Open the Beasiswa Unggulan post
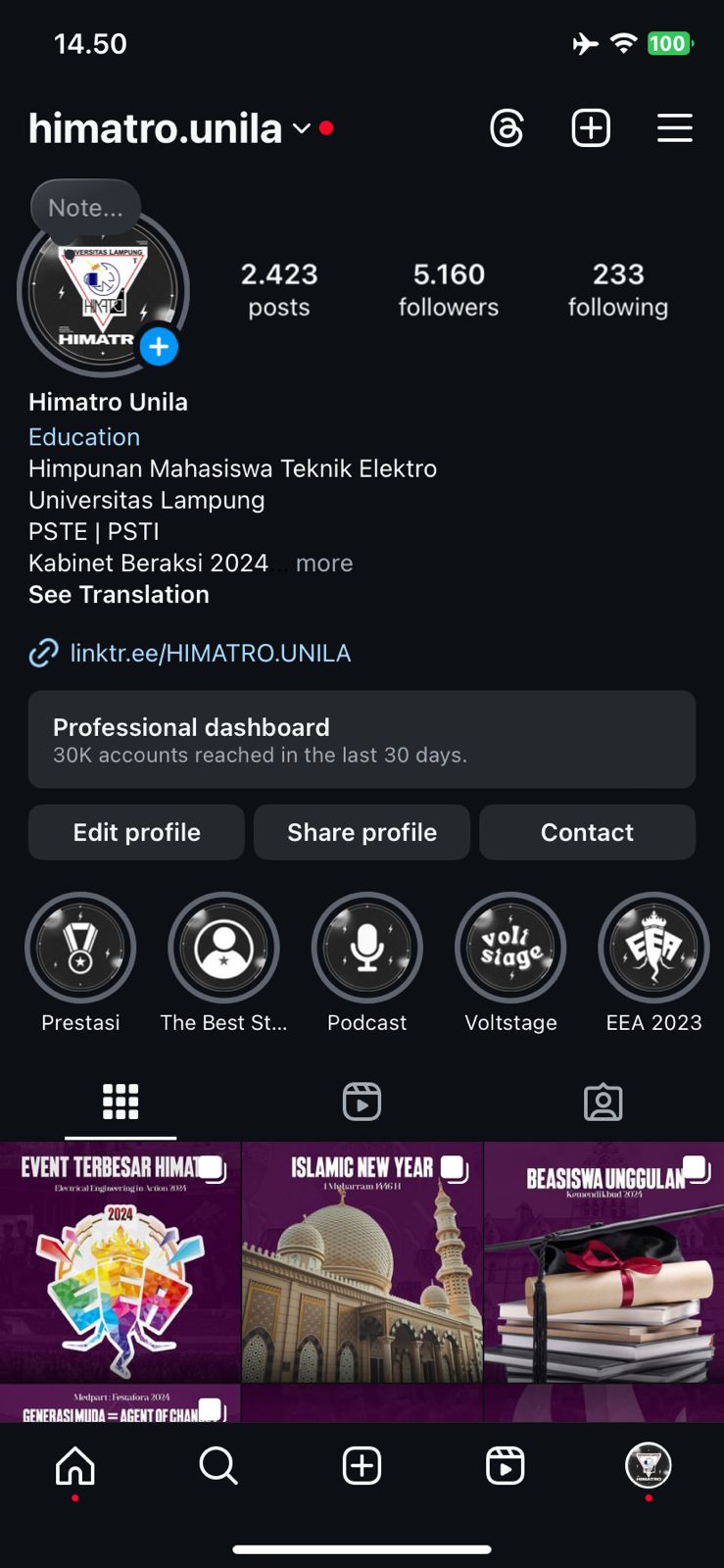This screenshot has height=1568, width=724. pos(603,1262)
